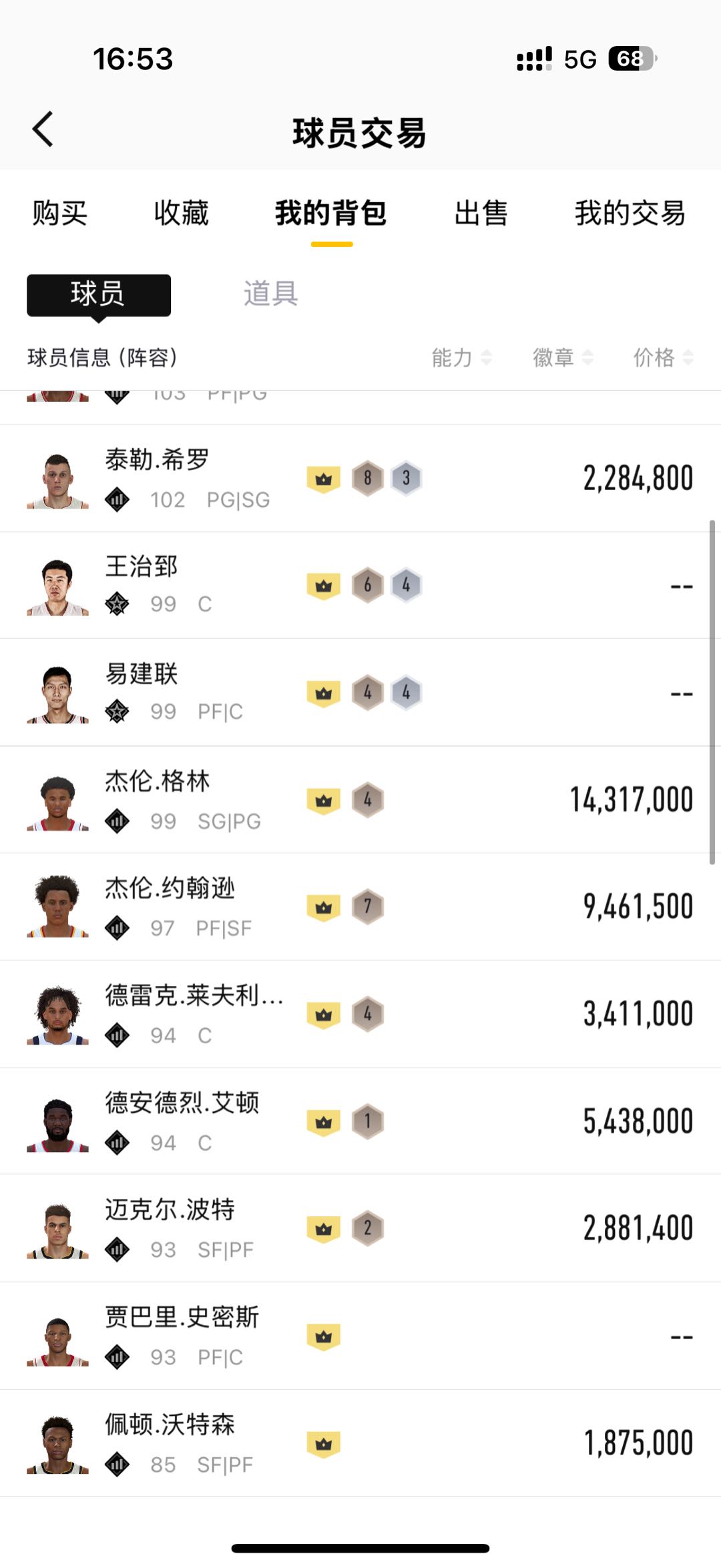Open player 佩顿.沃特森
Screen dimensions: 721x1568
[360, 1443]
